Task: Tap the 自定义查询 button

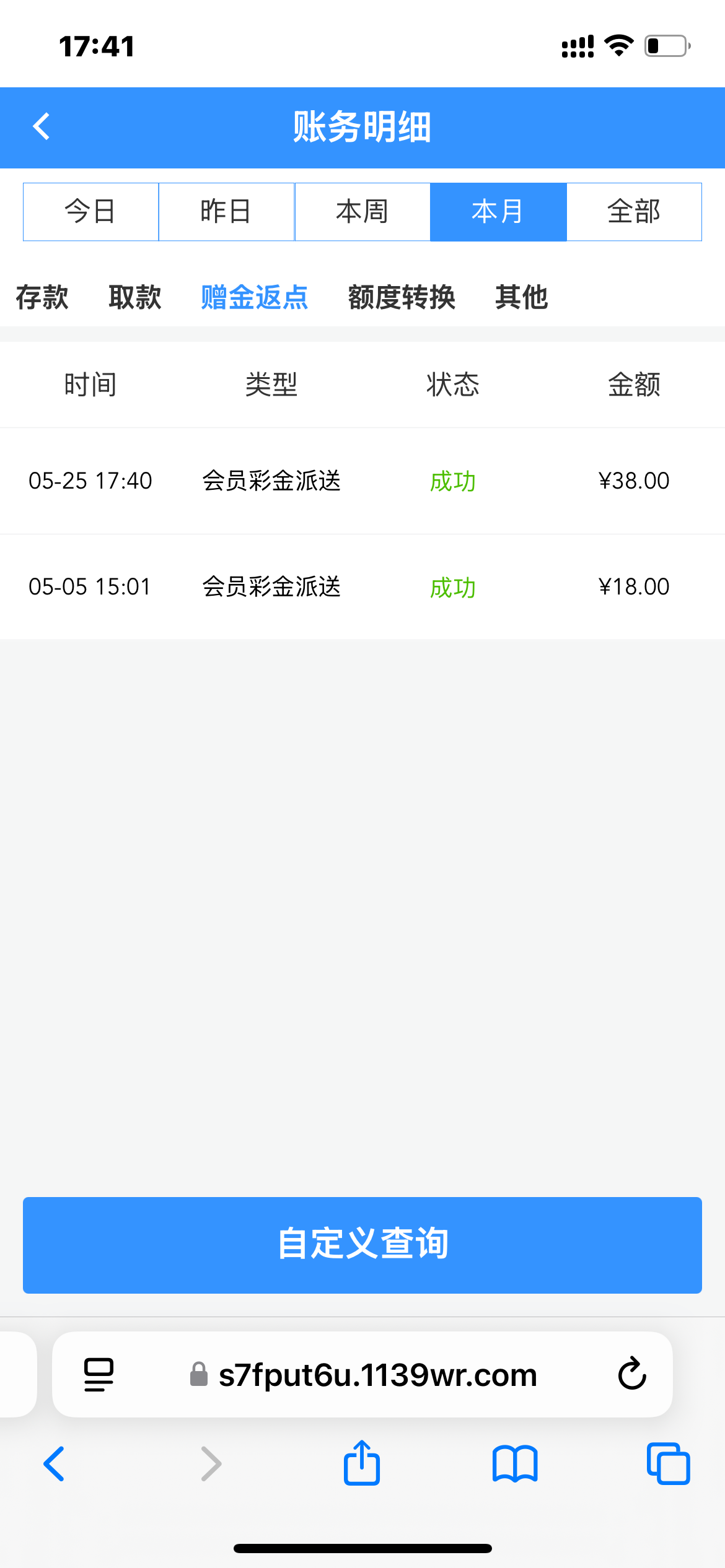Action: pyautogui.click(x=362, y=1245)
